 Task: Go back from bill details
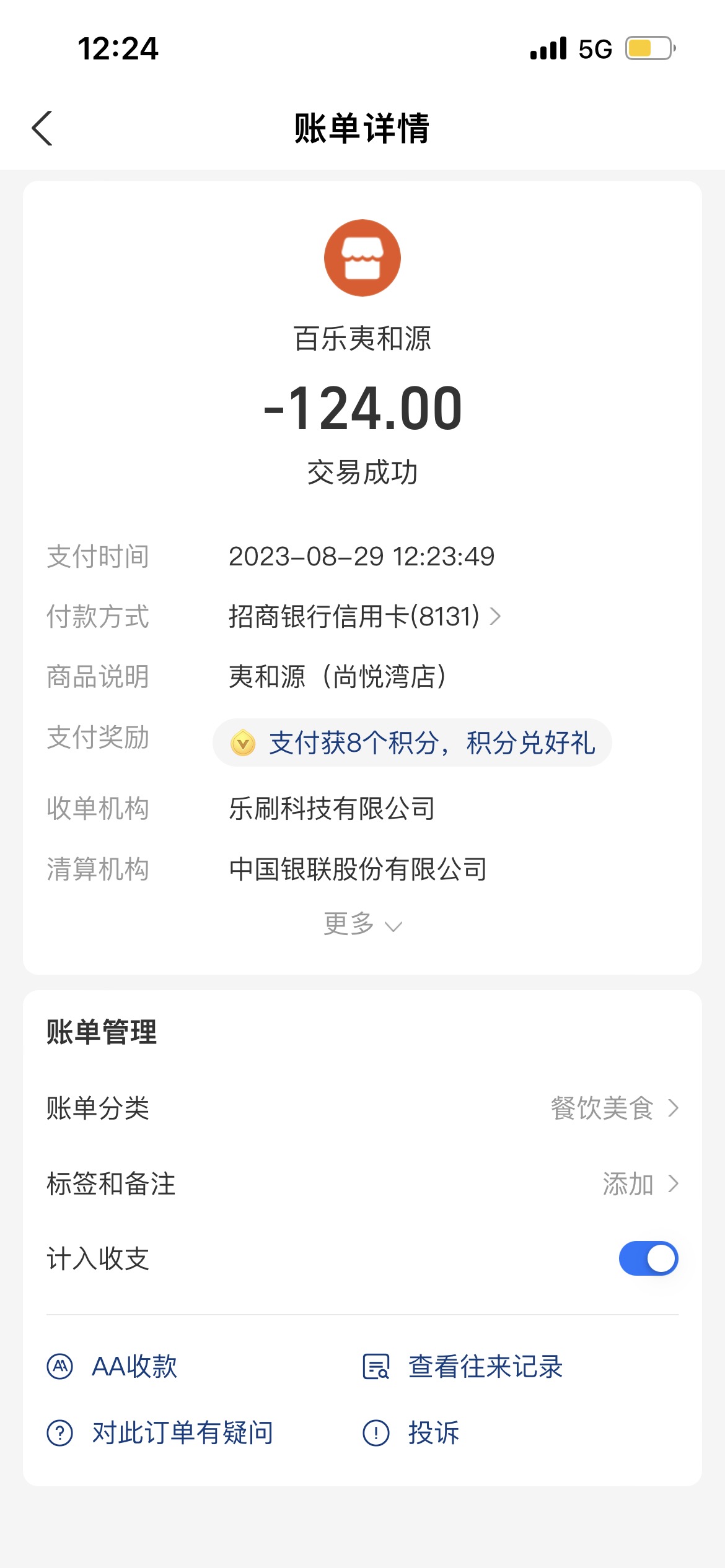point(42,128)
